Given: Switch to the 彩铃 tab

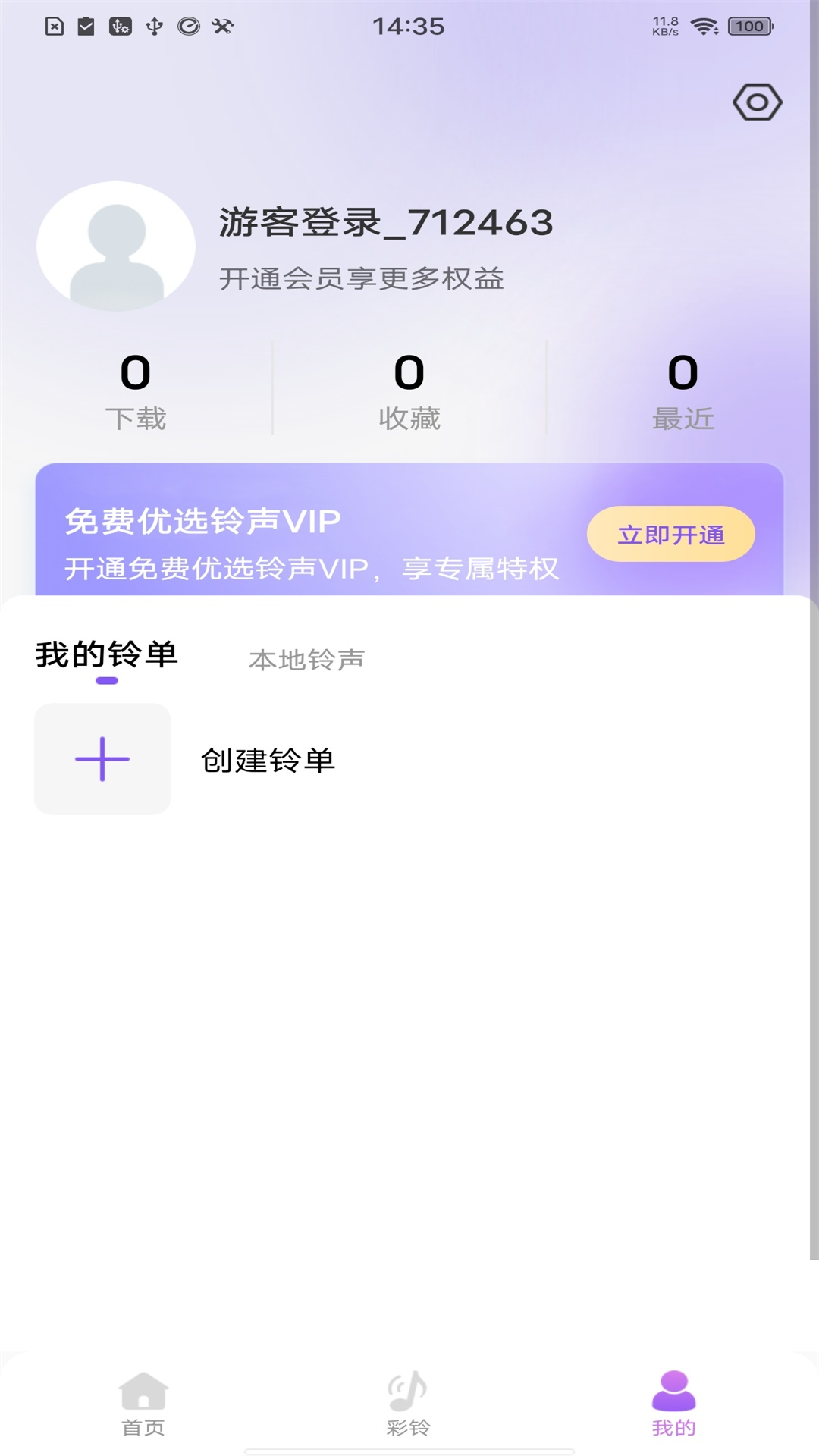Looking at the screenshot, I should 408,1404.
